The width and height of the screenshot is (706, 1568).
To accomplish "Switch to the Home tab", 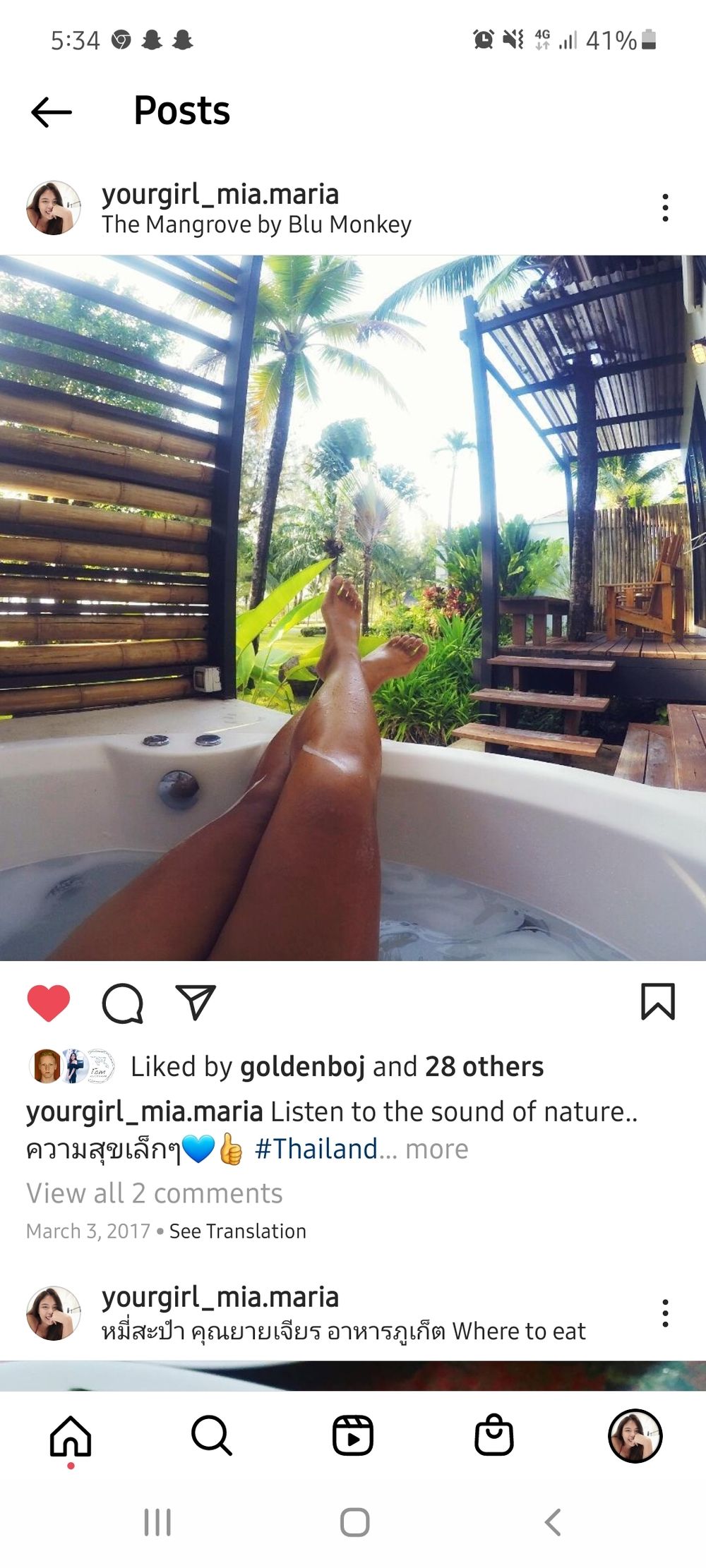I will point(71,1437).
